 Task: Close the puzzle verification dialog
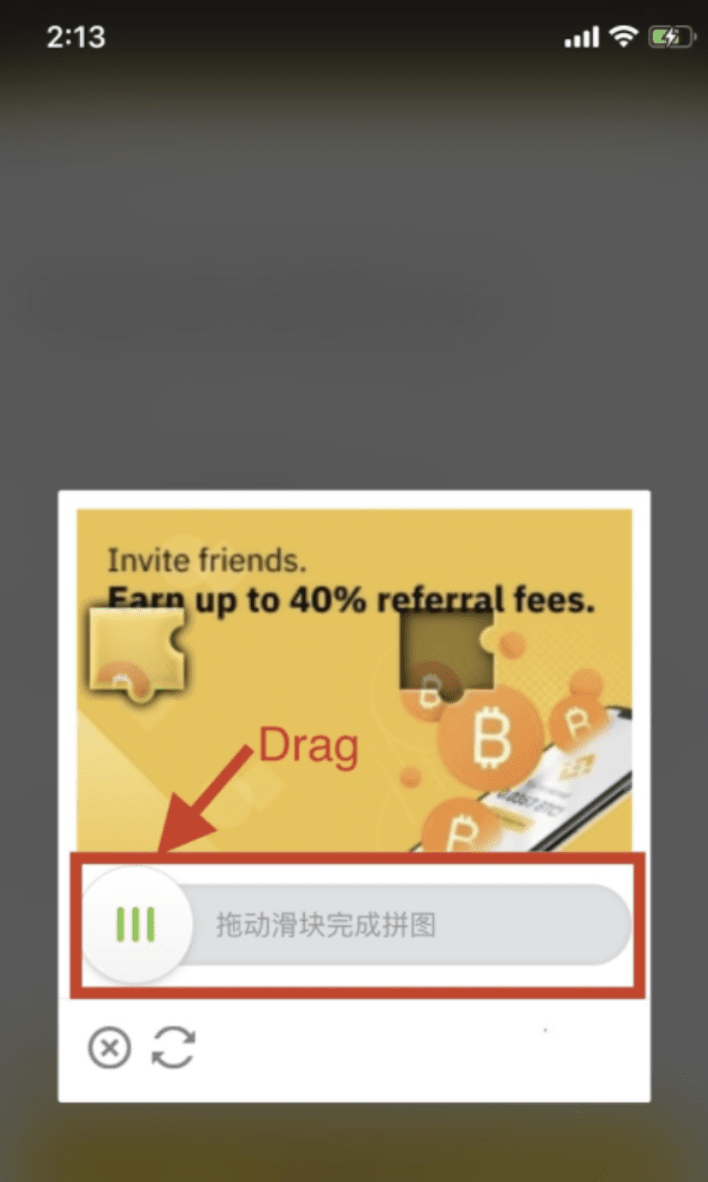(109, 1047)
